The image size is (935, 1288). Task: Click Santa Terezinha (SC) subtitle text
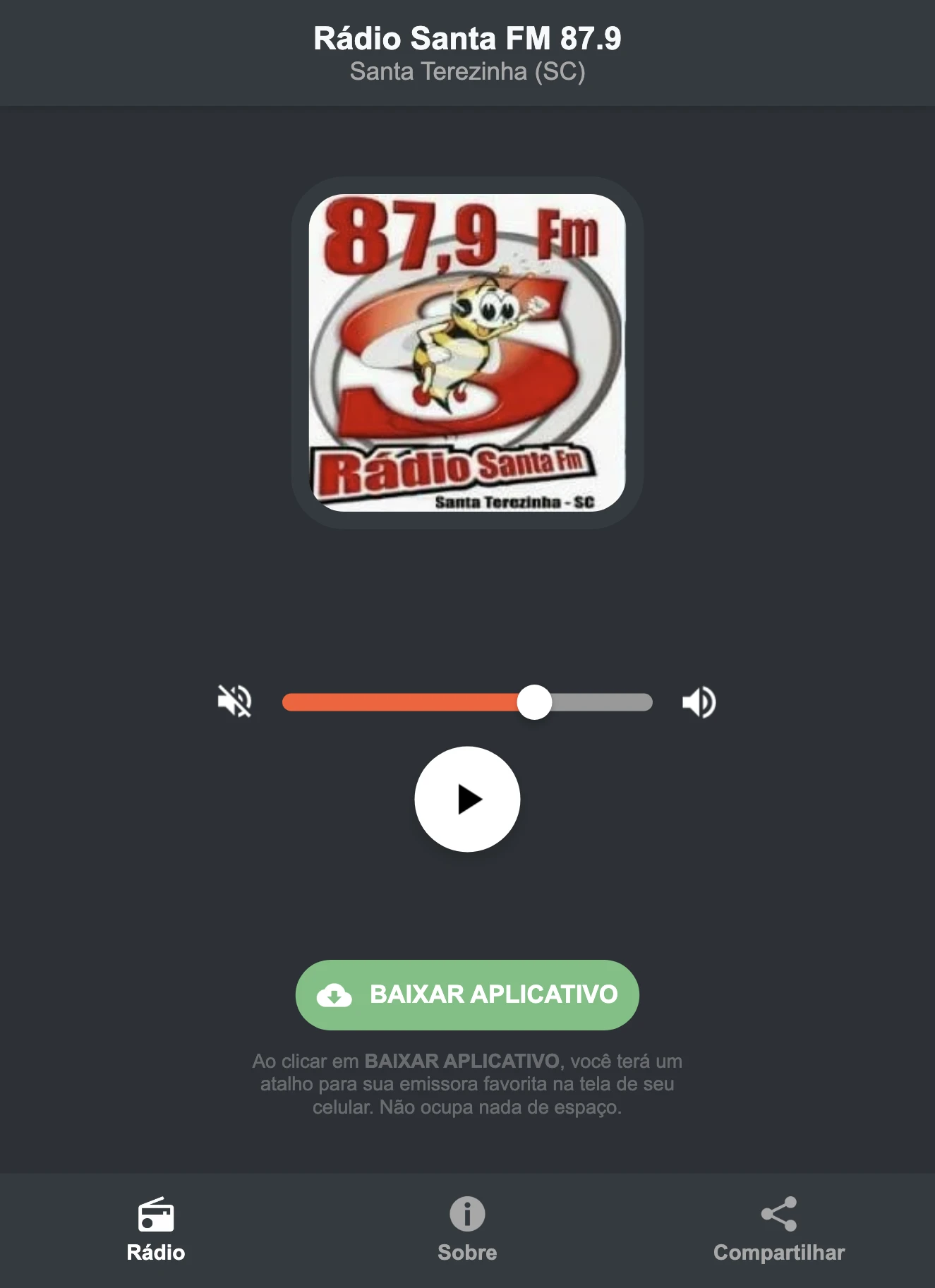click(467, 71)
